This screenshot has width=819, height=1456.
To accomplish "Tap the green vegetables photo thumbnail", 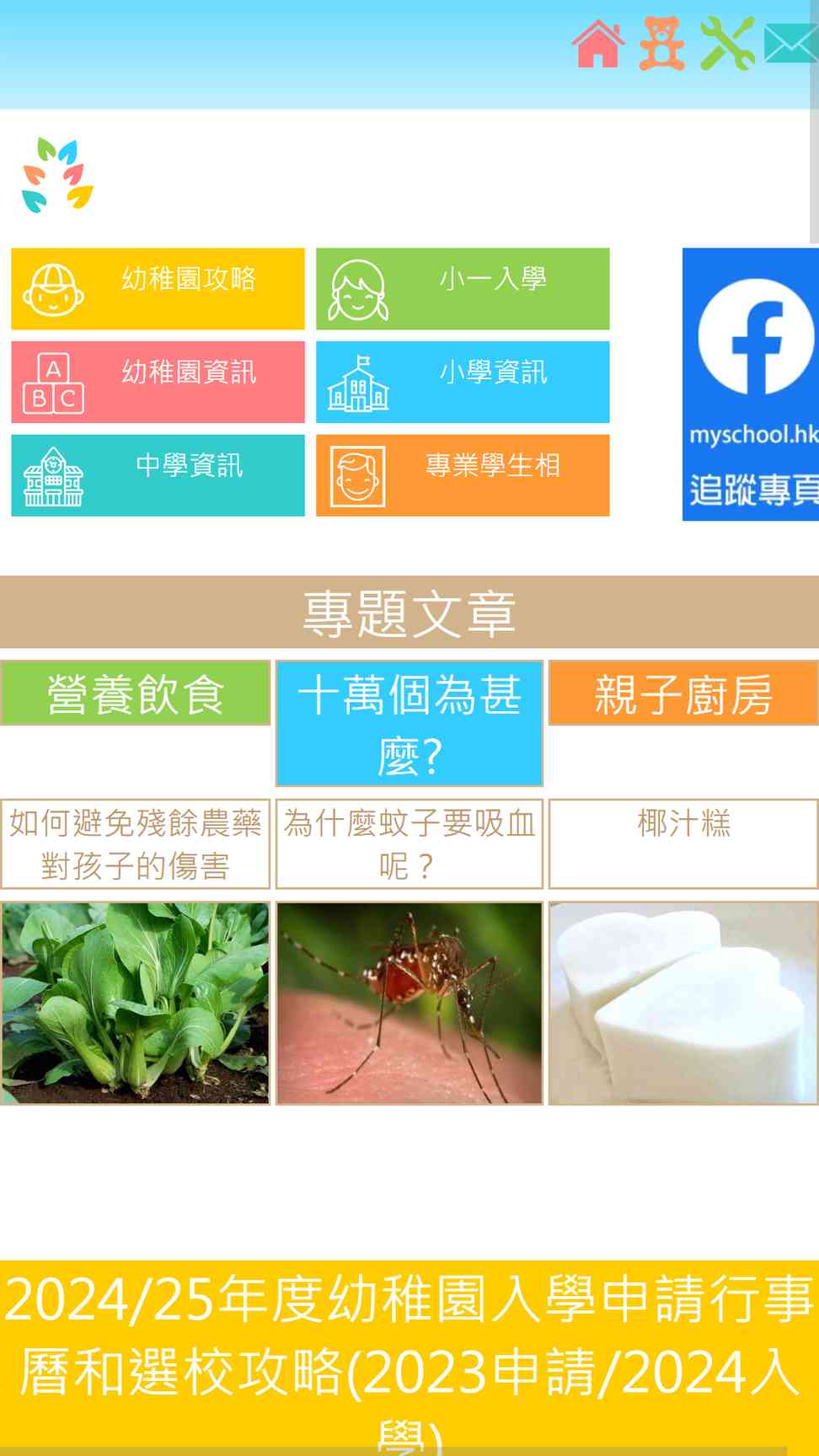I will (136, 1003).
